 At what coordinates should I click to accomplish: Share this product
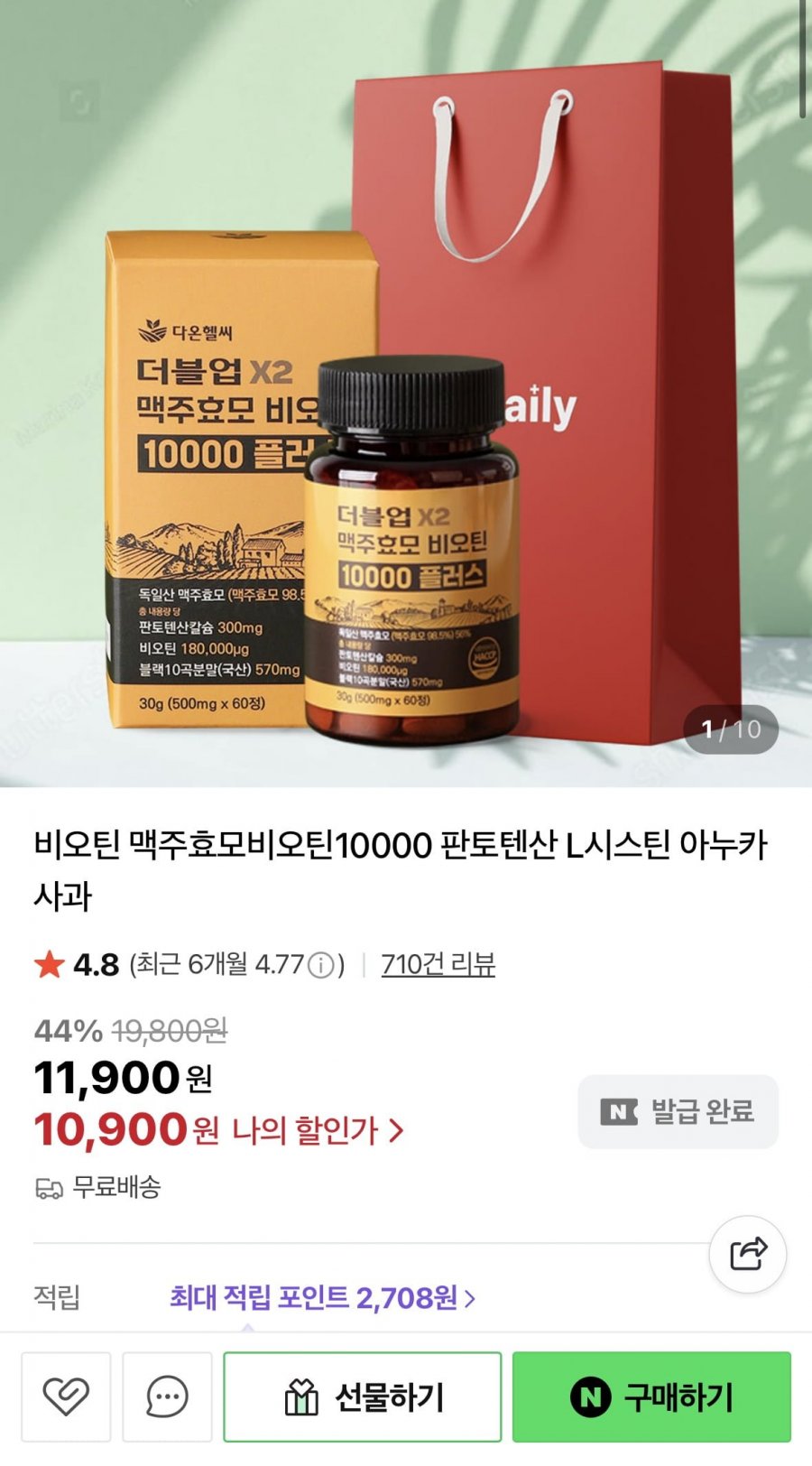click(x=748, y=1253)
